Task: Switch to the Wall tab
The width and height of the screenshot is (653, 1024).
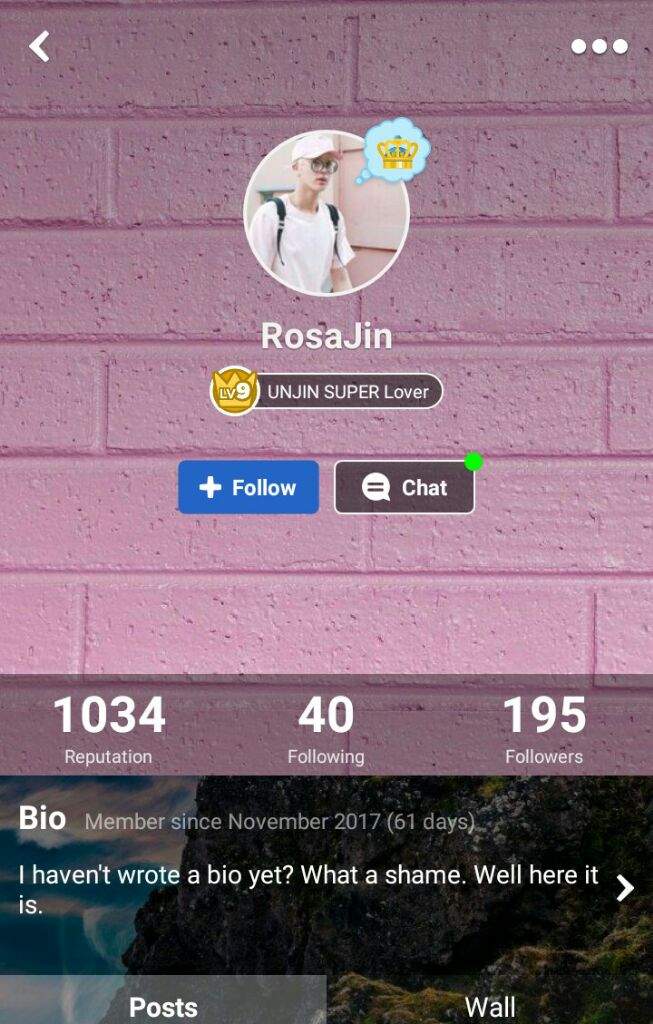Action: pos(490,1004)
